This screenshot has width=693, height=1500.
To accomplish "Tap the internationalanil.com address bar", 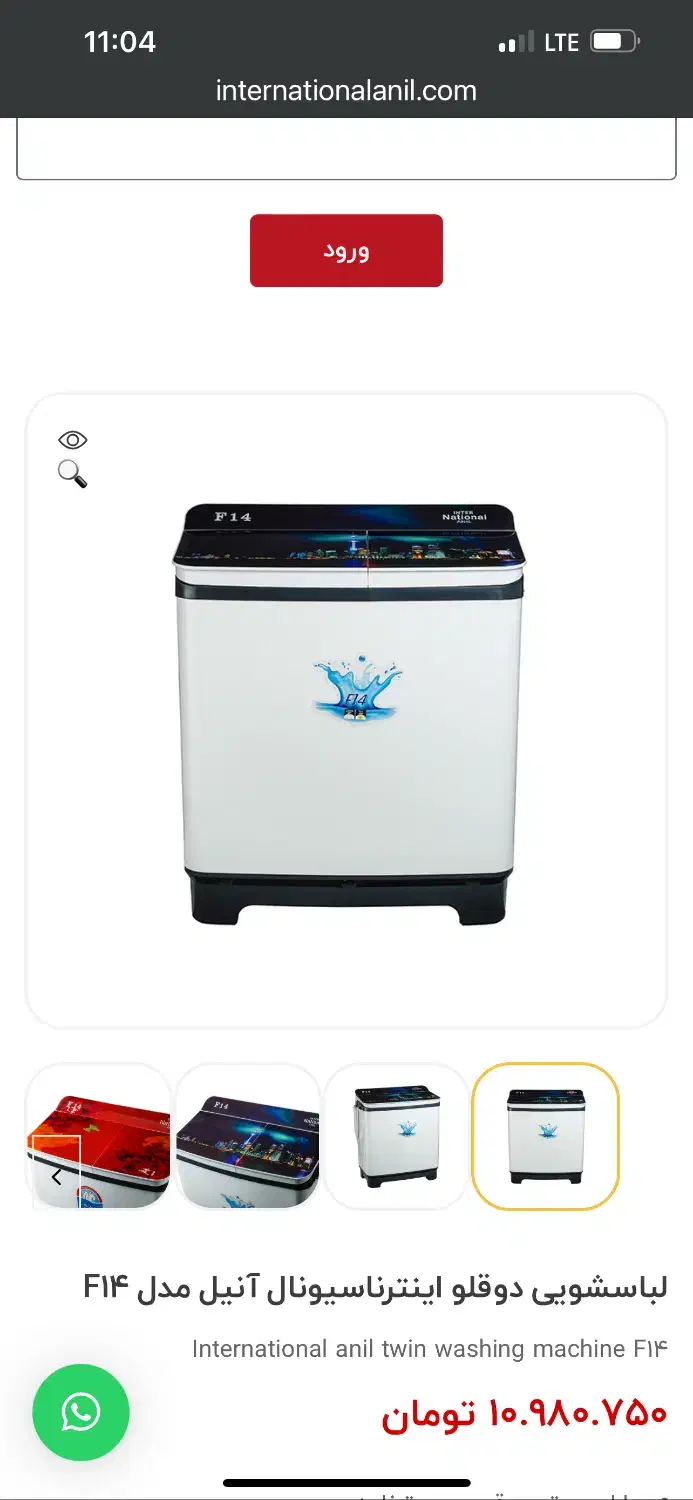I will [x=346, y=91].
